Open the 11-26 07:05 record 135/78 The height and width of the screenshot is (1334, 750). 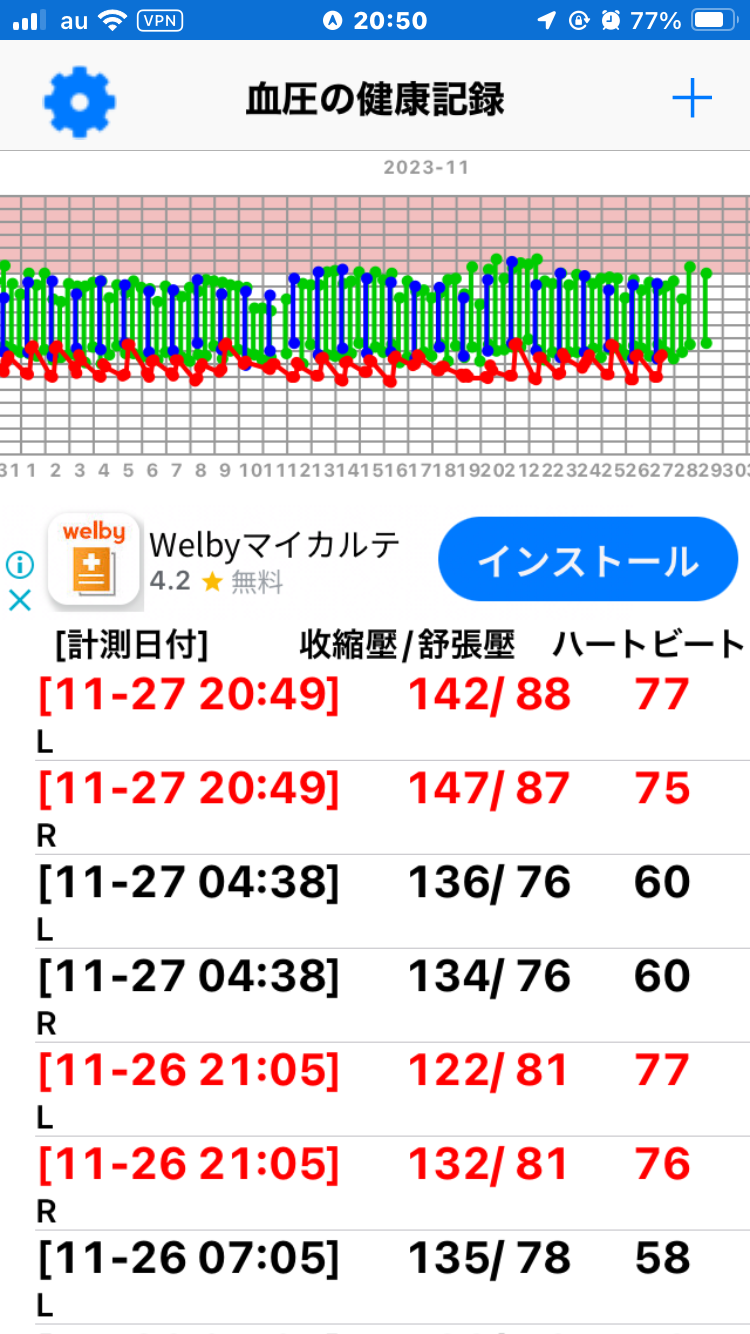point(375,1278)
